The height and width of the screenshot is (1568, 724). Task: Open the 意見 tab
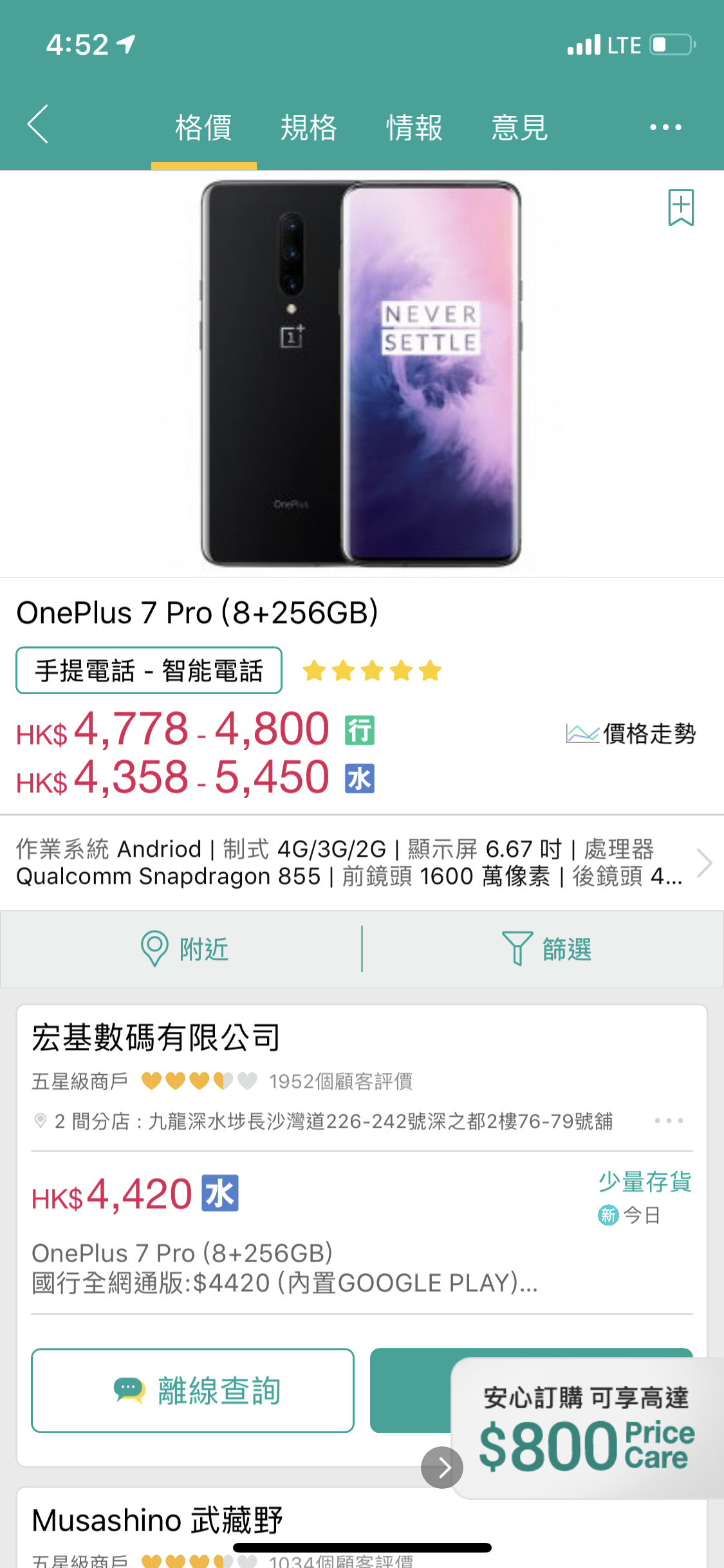click(x=519, y=127)
